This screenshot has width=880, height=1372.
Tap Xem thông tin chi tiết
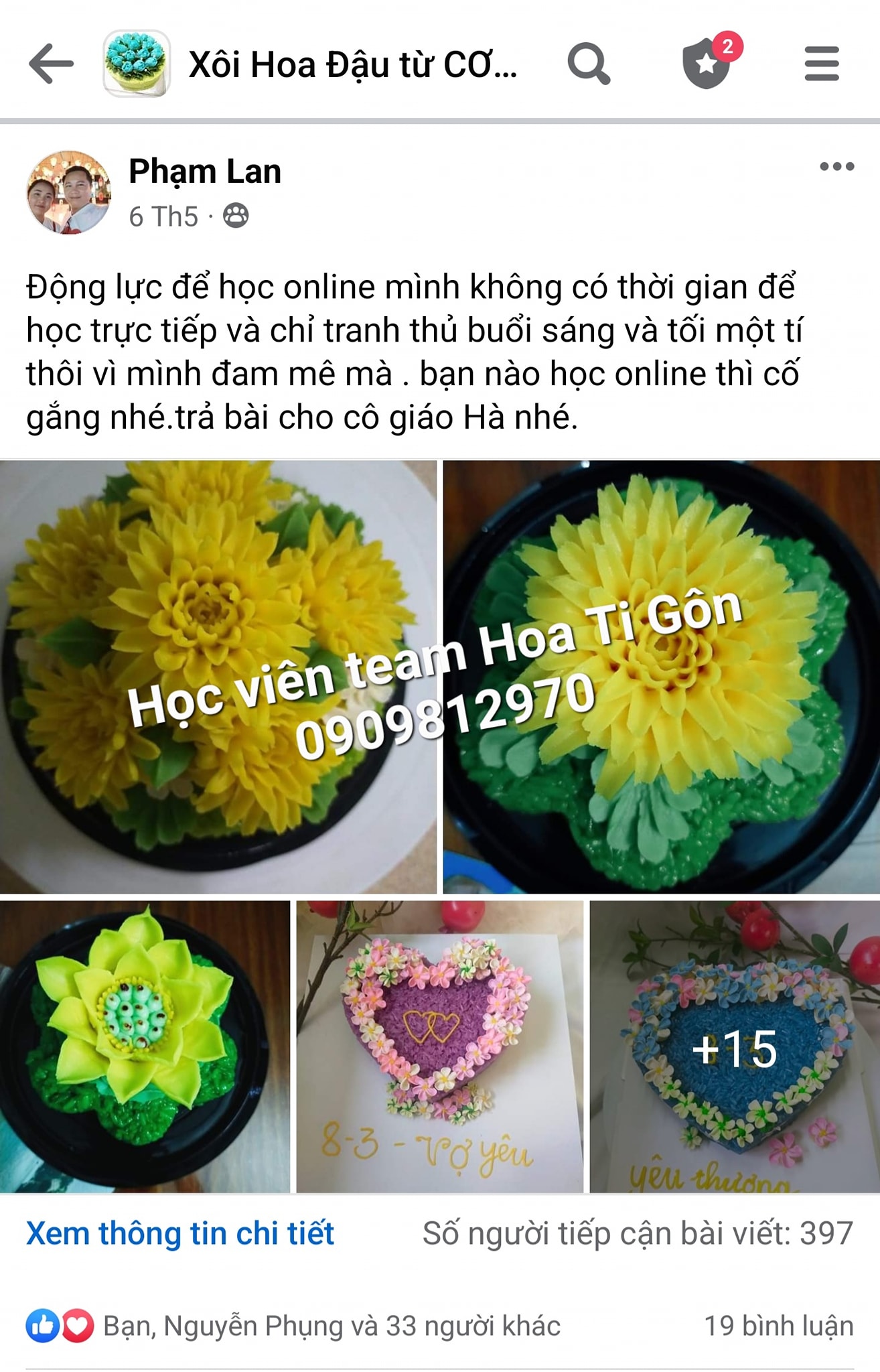point(179,1233)
